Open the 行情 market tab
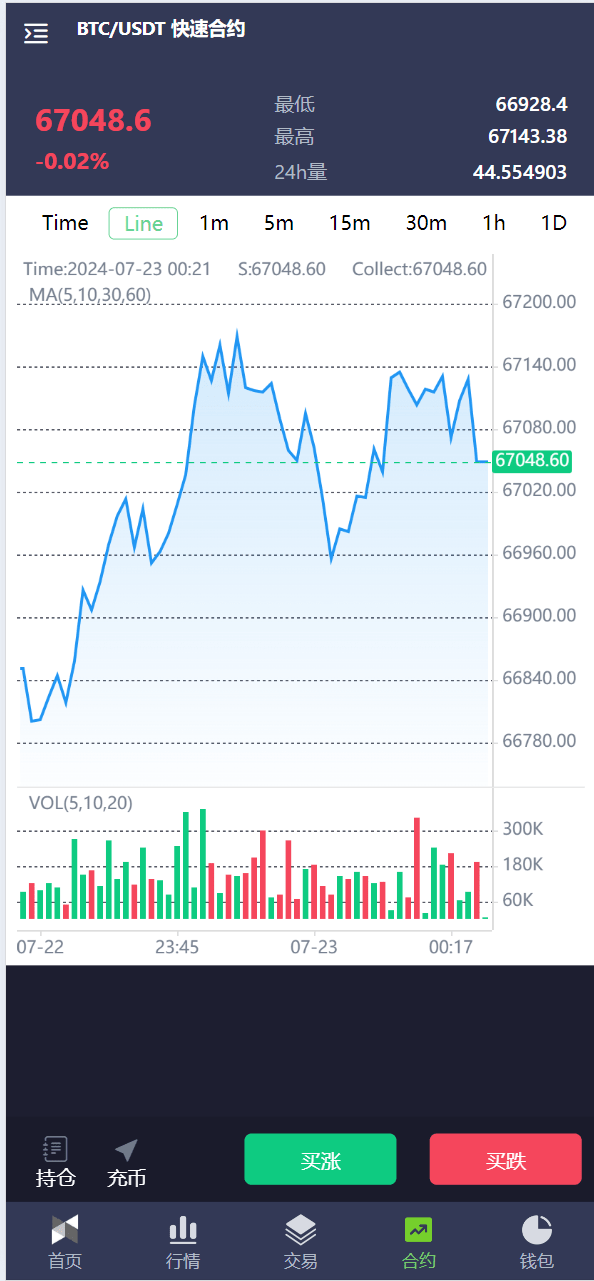 tap(183, 1242)
